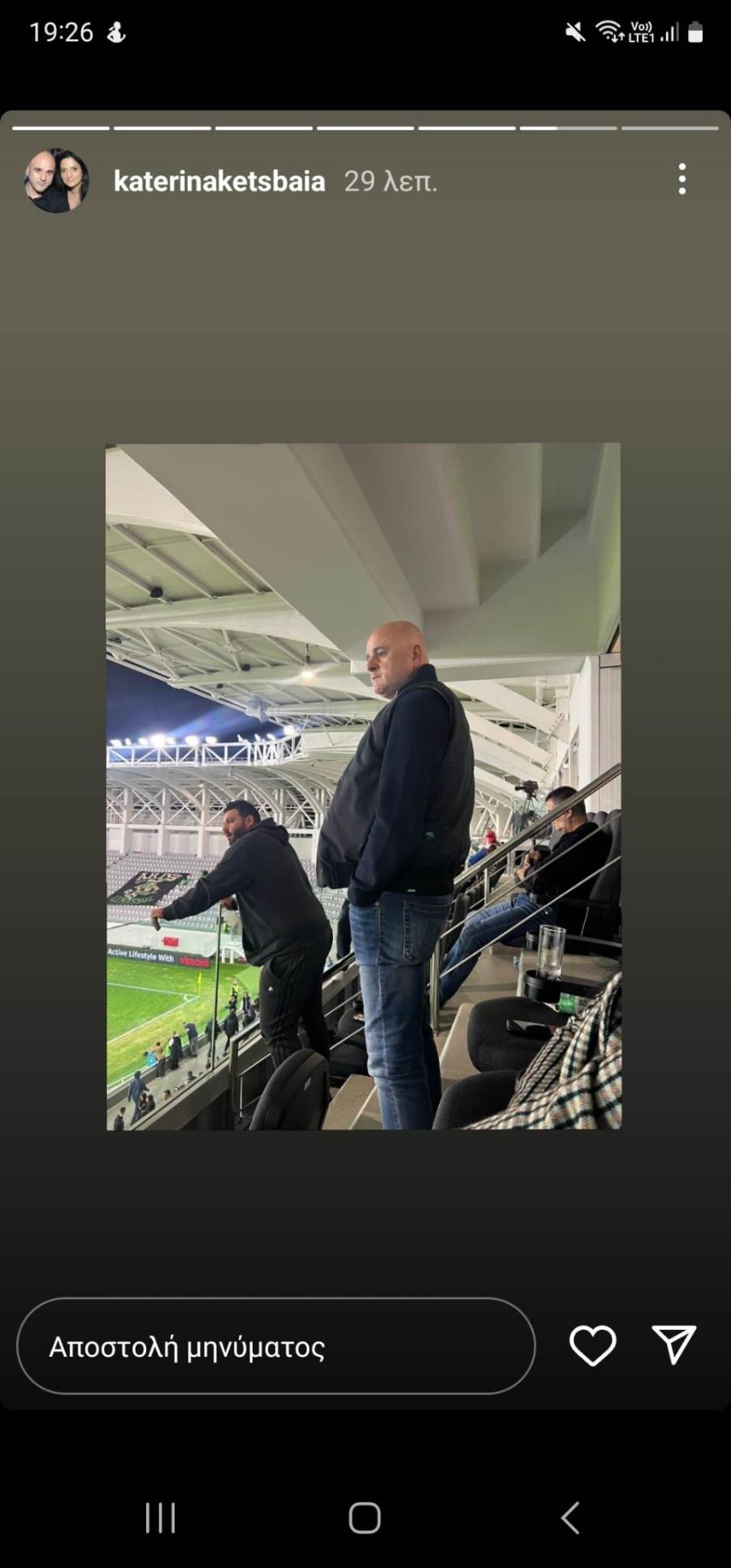Go to the home screen
This screenshot has width=731, height=1568.
[365, 1517]
